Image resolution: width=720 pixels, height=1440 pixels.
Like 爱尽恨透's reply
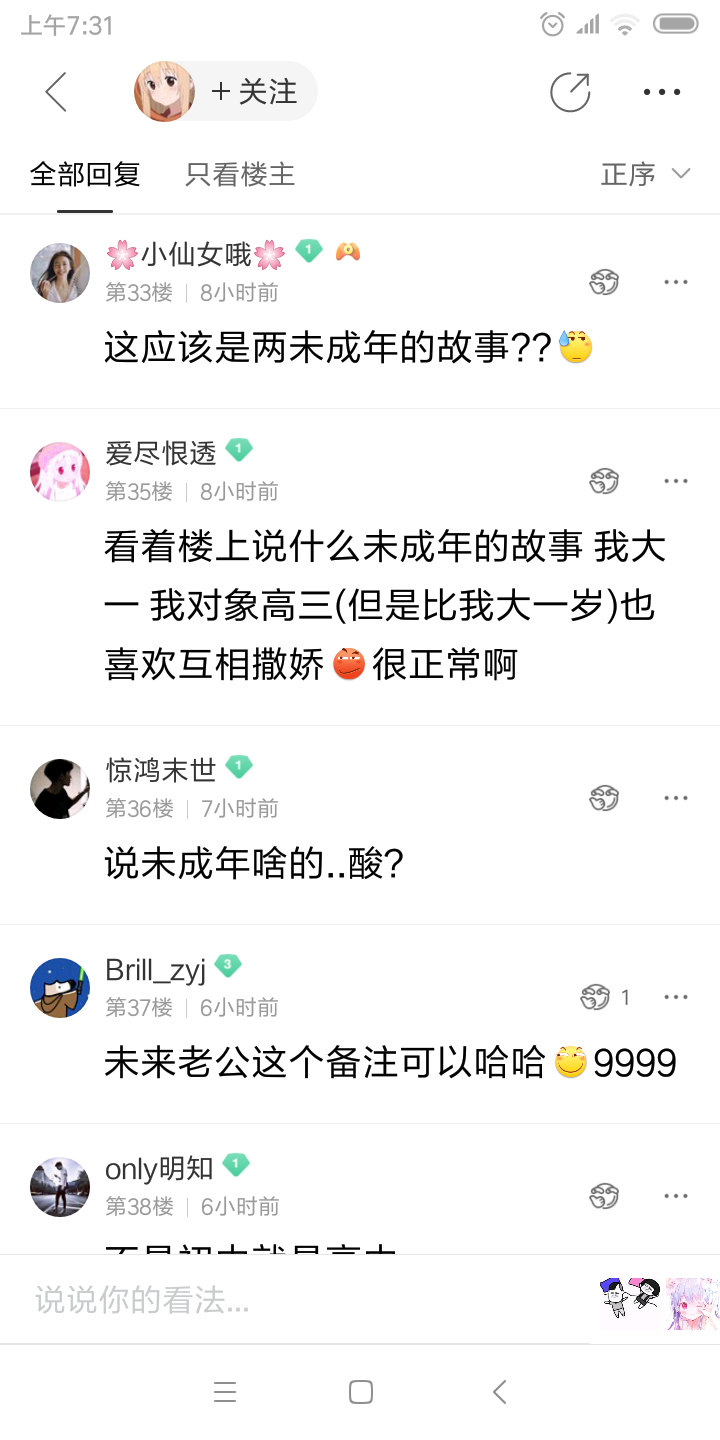tap(604, 481)
